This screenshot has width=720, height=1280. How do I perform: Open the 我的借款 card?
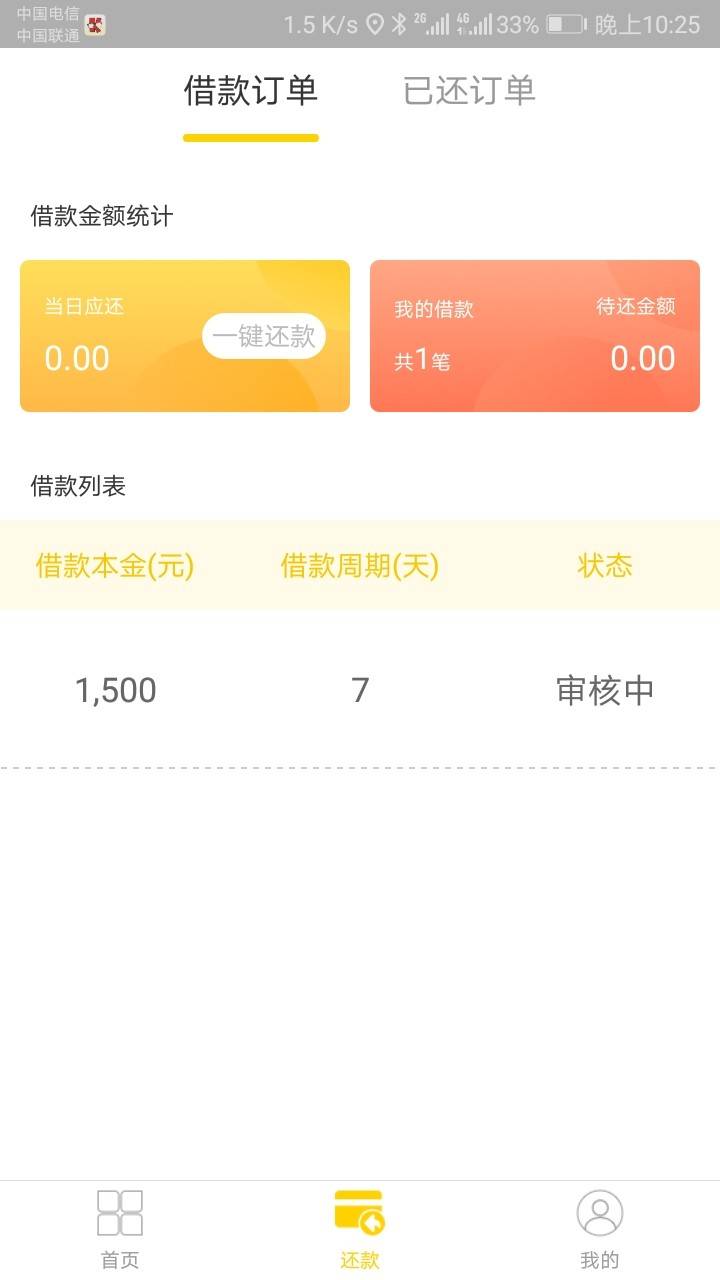click(x=535, y=336)
